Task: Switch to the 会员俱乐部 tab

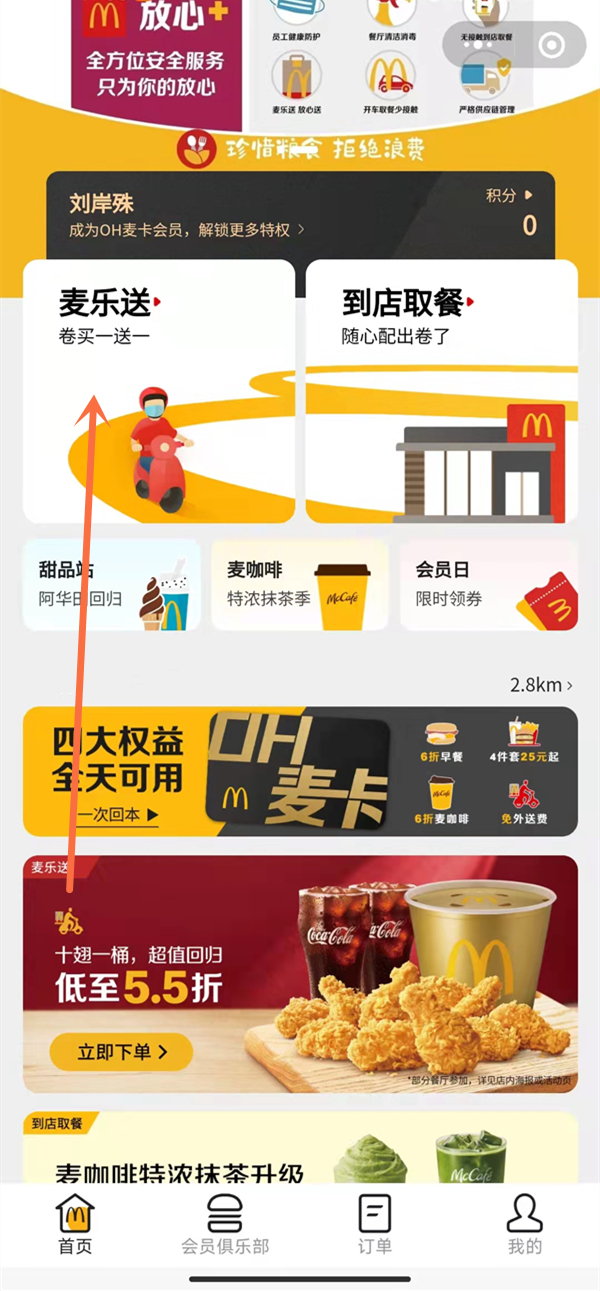Action: (225, 1225)
